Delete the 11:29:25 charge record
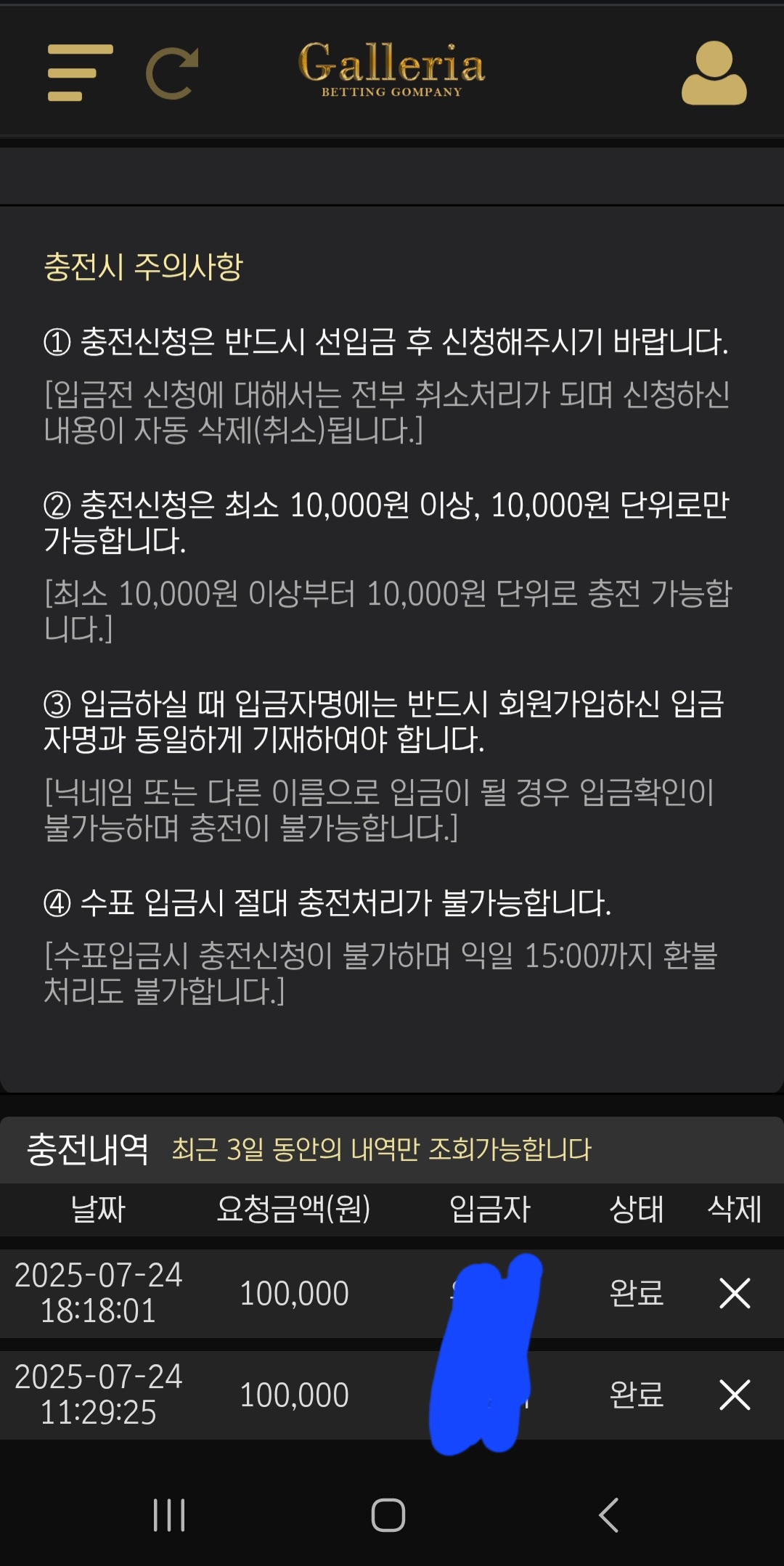 click(x=734, y=1395)
